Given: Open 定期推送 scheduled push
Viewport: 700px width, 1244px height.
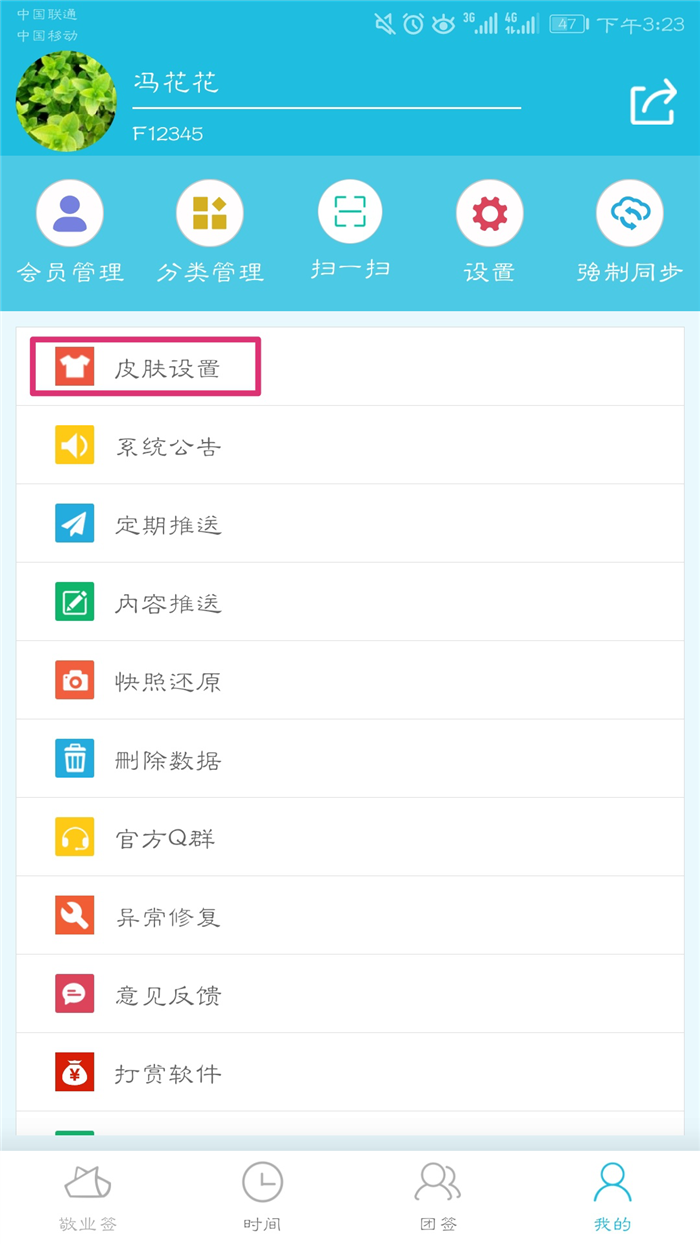Looking at the screenshot, I should (350, 523).
